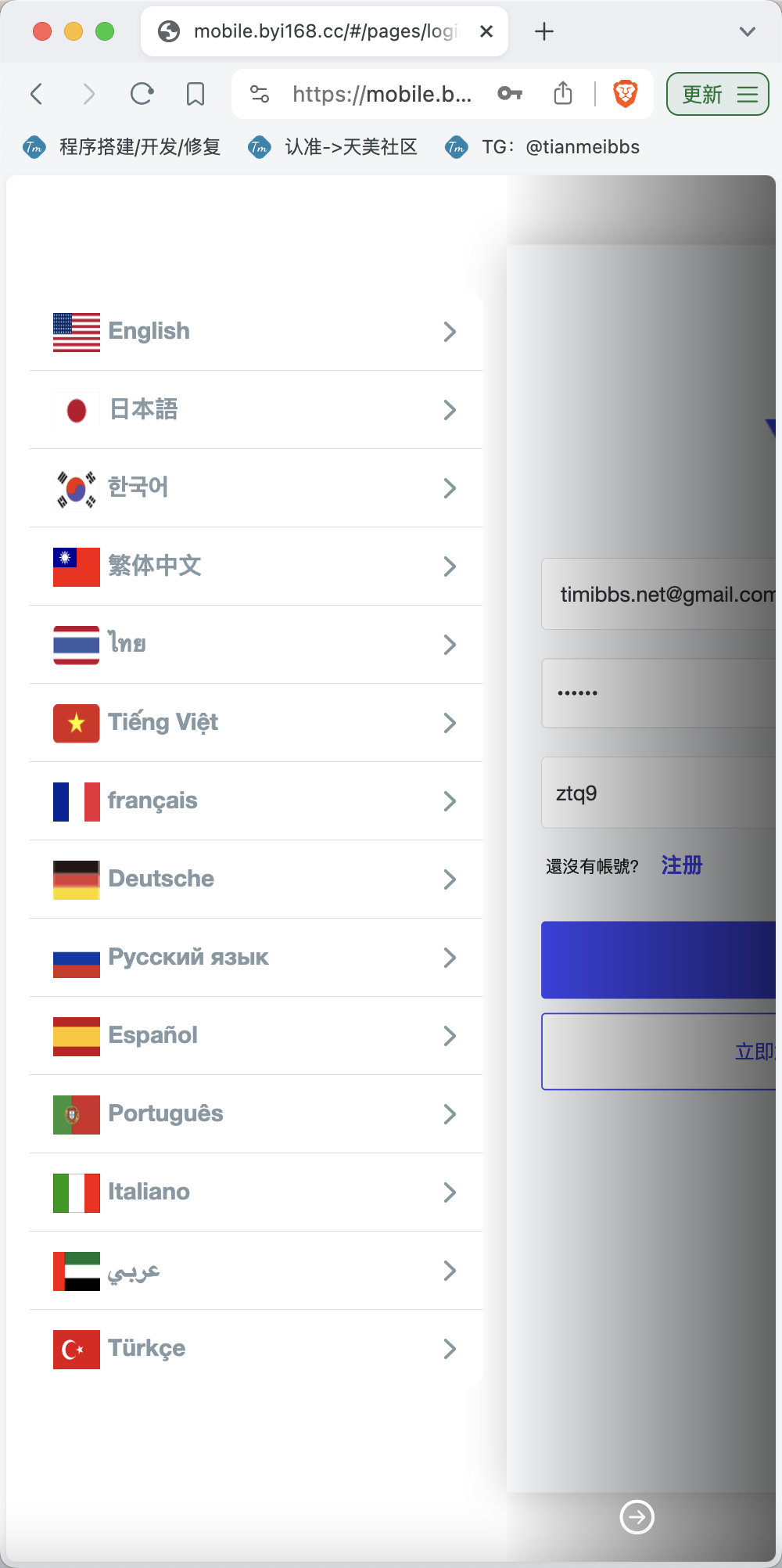The width and height of the screenshot is (782, 1568).
Task: Select Tiếng Việt language
Action: point(256,723)
